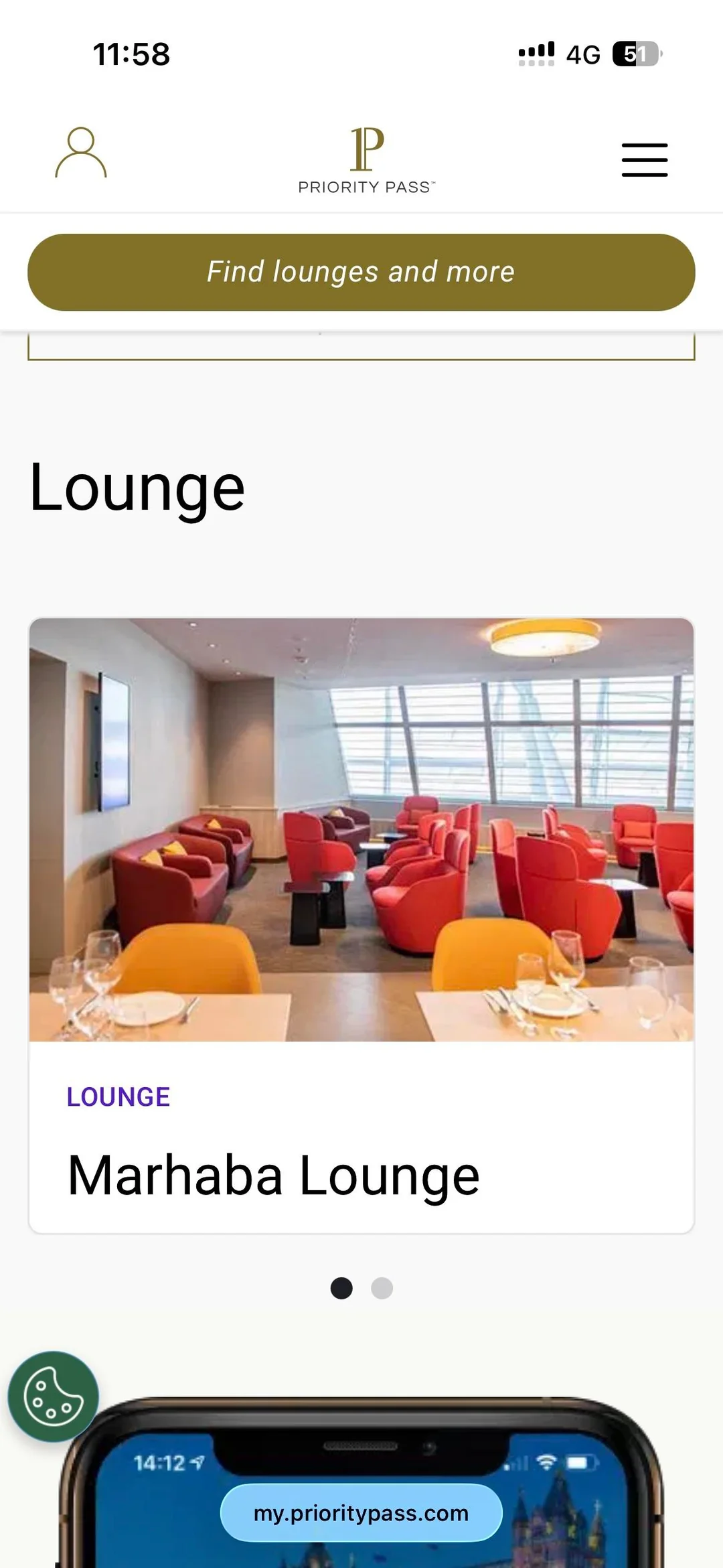Open cookie preferences button

pyautogui.click(x=54, y=1397)
